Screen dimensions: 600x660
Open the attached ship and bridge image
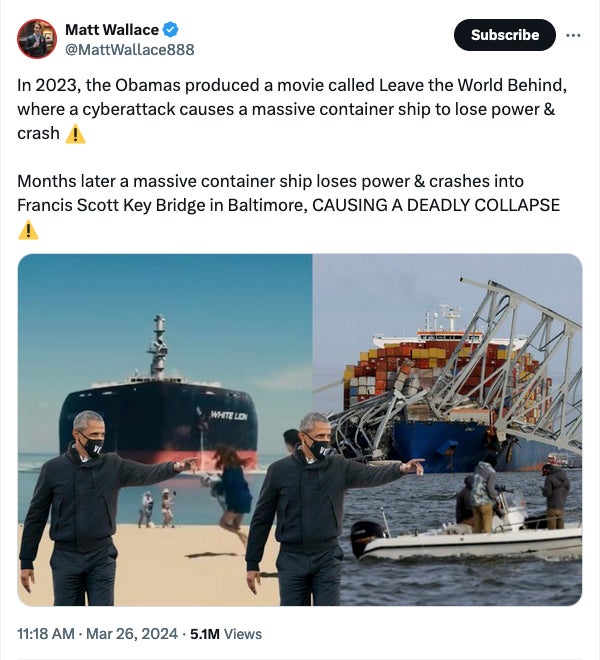tap(300, 430)
